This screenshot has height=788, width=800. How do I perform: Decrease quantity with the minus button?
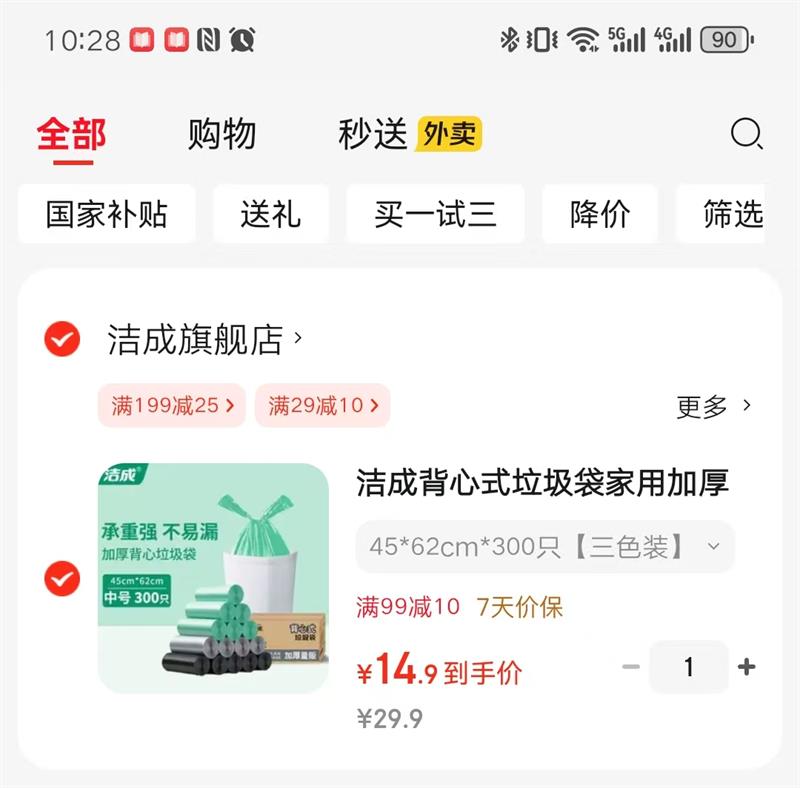coord(631,667)
